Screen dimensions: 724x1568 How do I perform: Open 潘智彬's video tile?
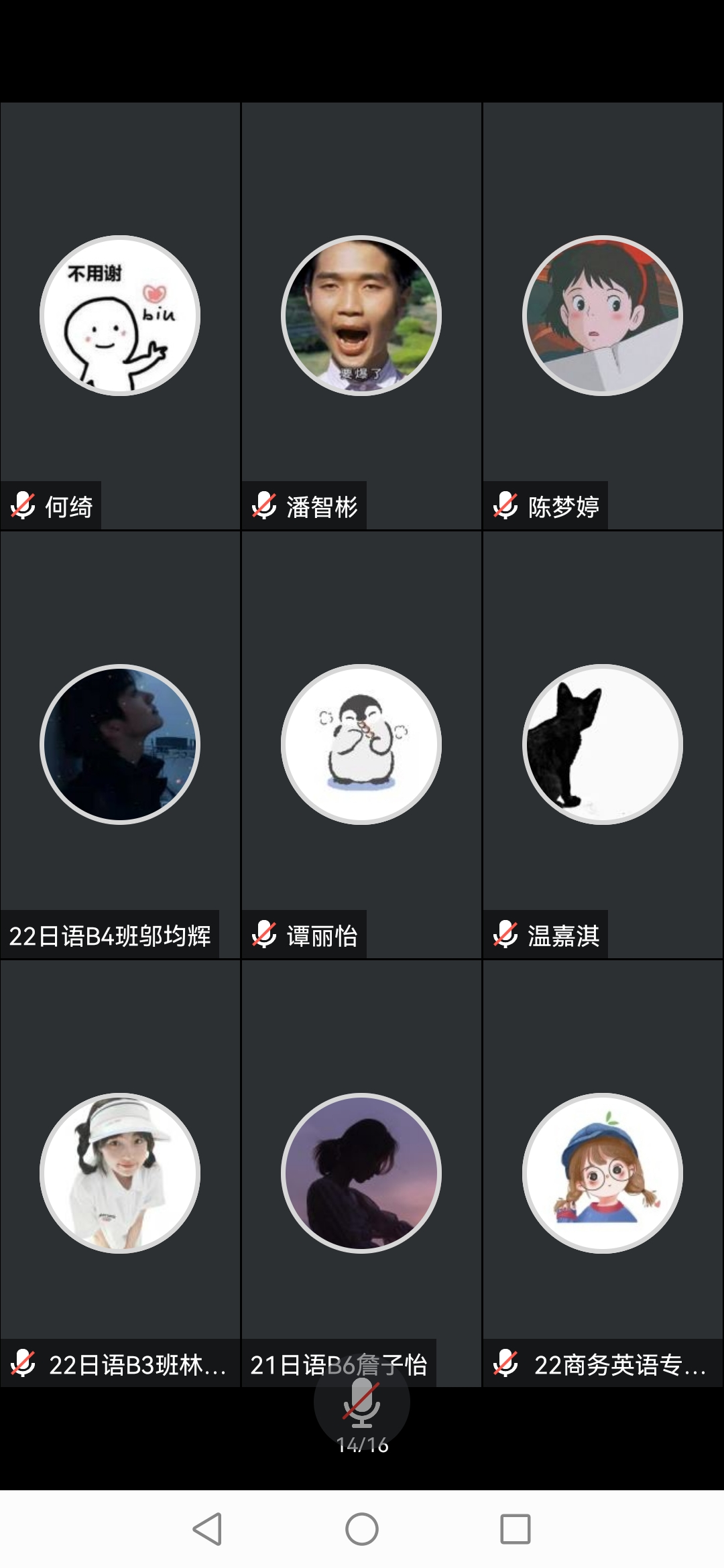361,316
